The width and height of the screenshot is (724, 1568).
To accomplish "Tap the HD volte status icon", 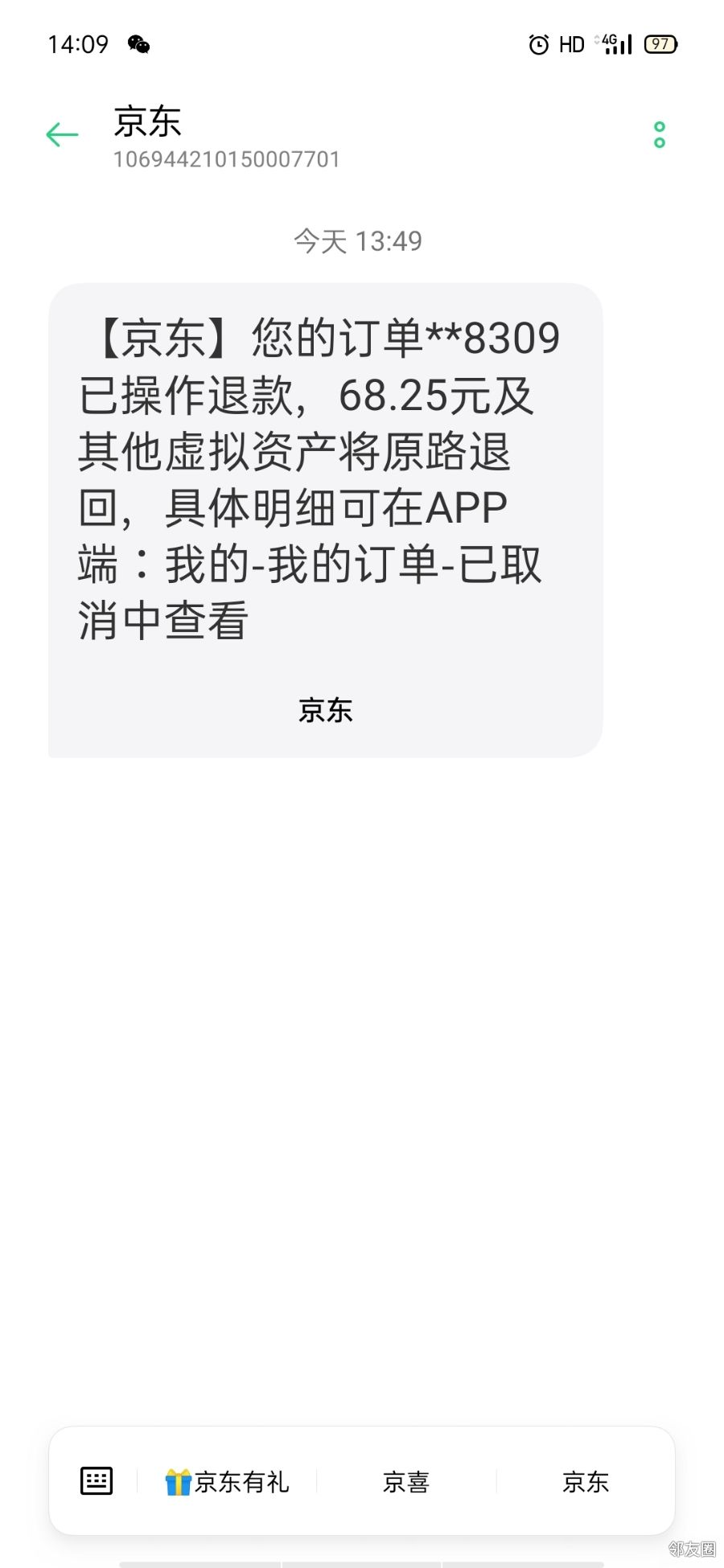I will coord(572,43).
